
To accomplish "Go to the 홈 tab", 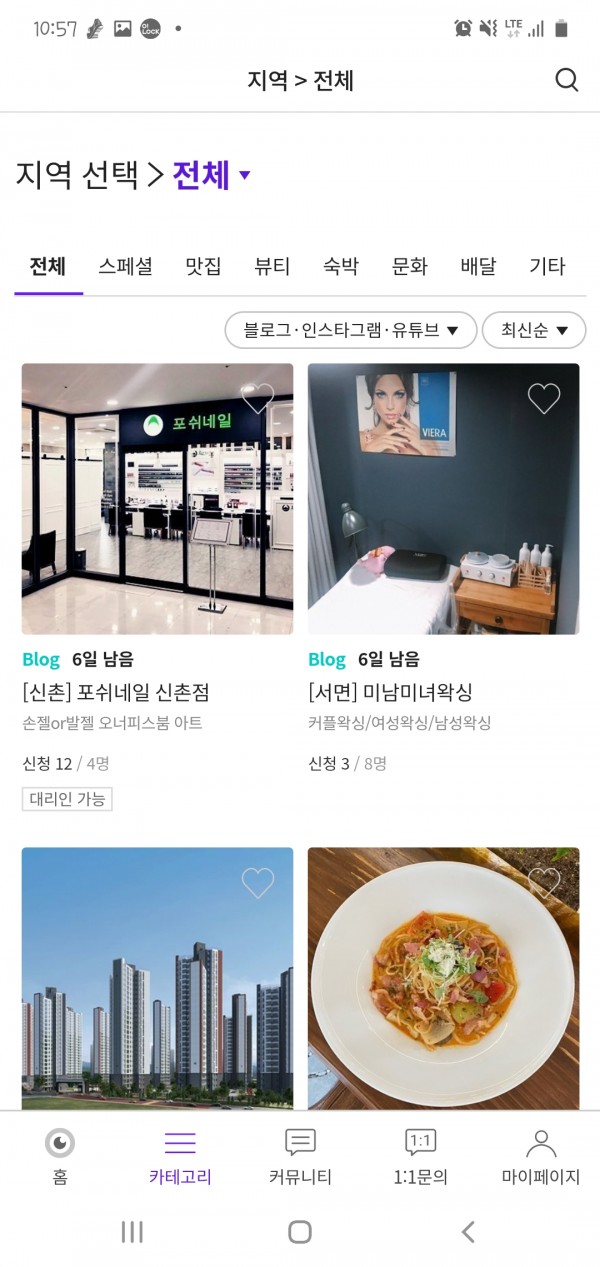I will point(60,1157).
